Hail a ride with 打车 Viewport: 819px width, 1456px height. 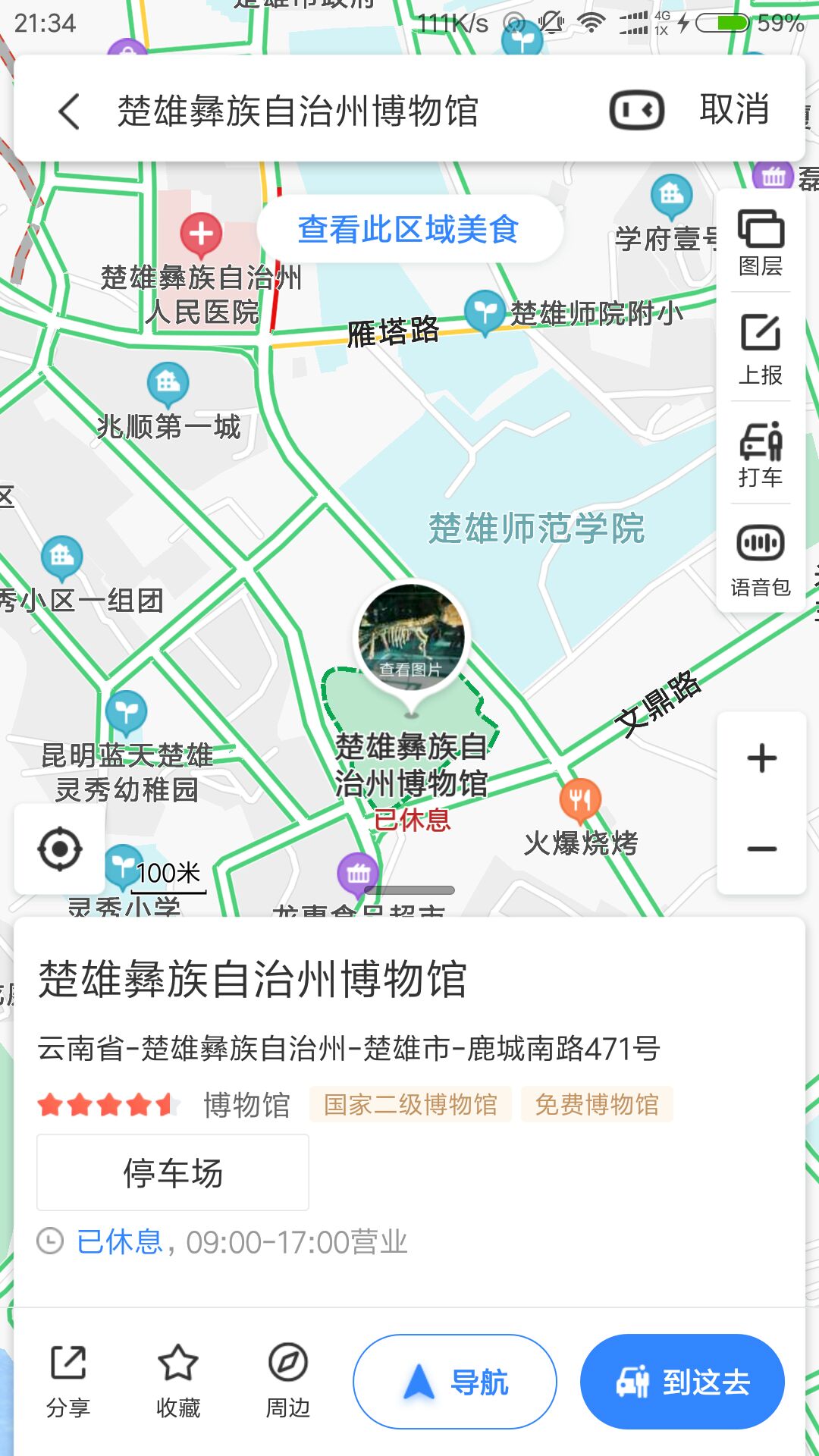[761, 453]
